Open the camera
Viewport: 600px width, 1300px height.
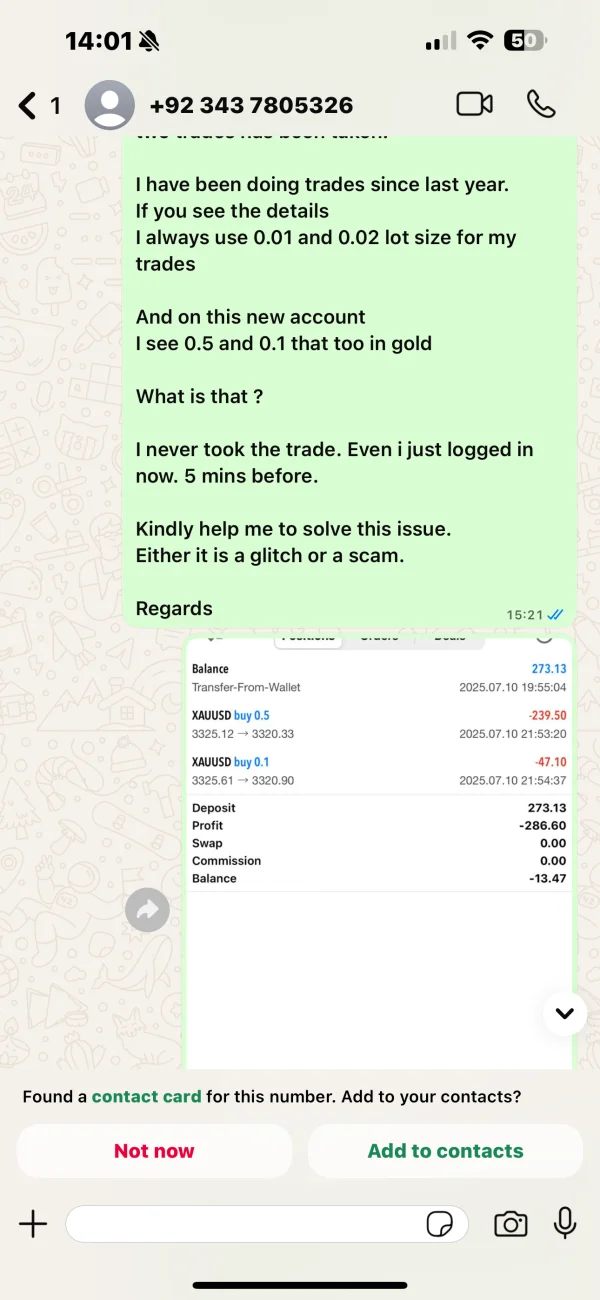[510, 1223]
